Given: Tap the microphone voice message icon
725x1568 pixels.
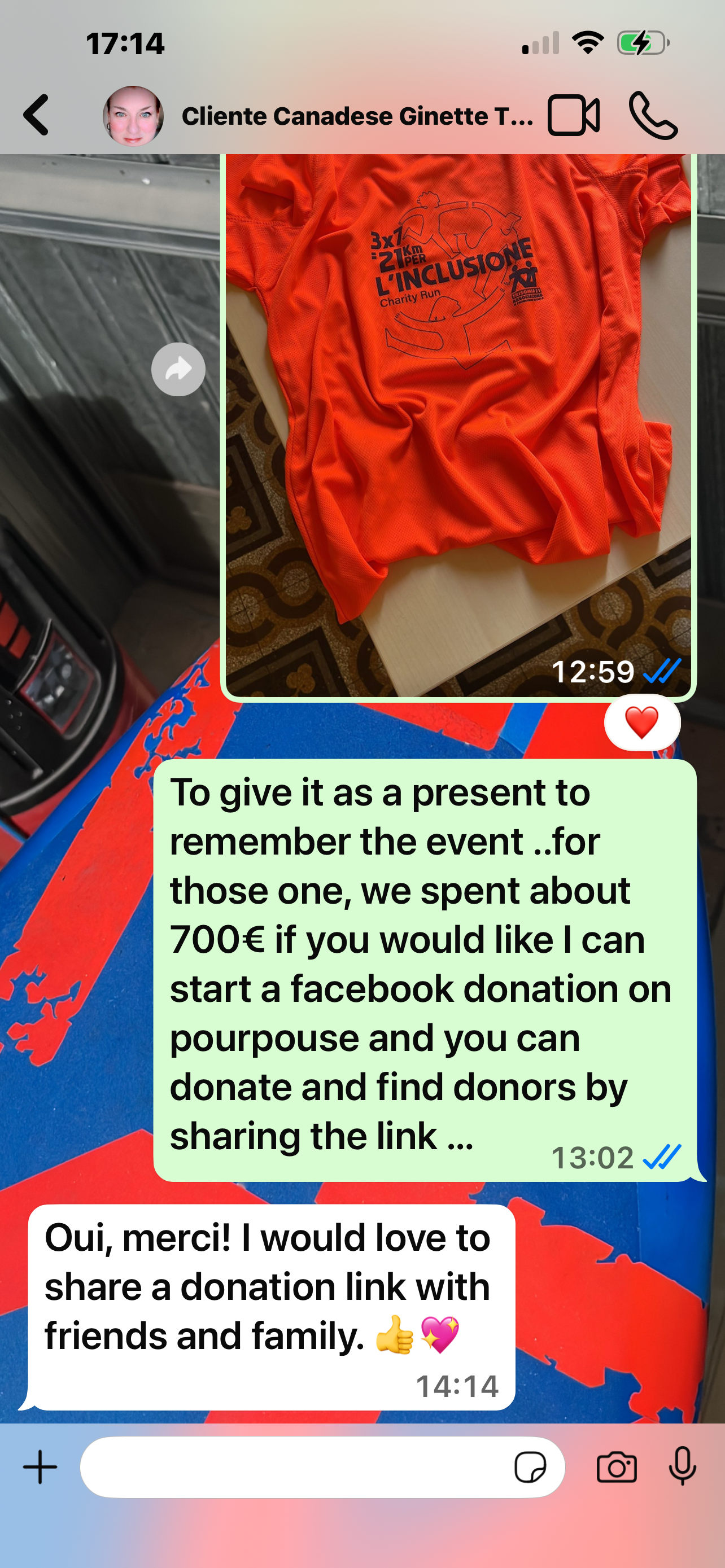Looking at the screenshot, I should pos(683,1467).
